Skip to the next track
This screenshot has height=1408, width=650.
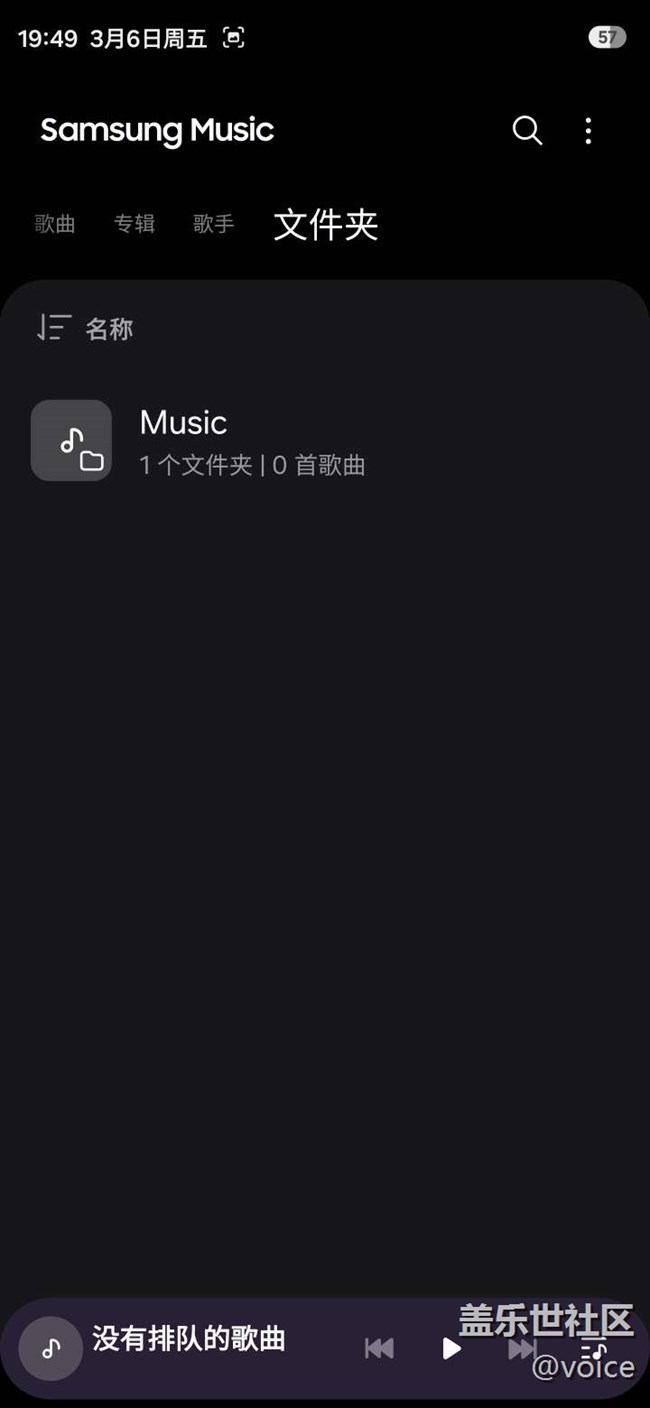pyautogui.click(x=521, y=1348)
